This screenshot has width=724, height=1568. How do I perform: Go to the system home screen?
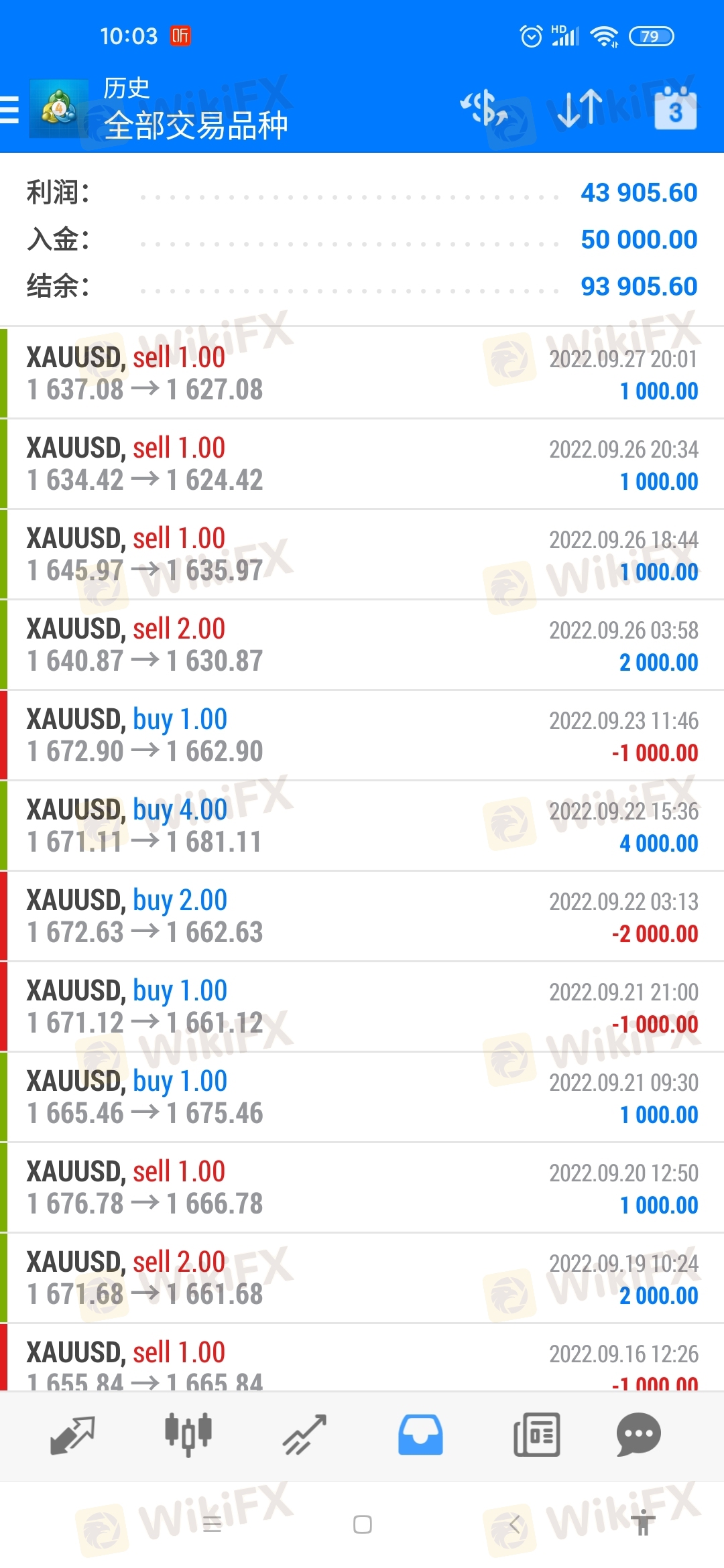point(362,1525)
